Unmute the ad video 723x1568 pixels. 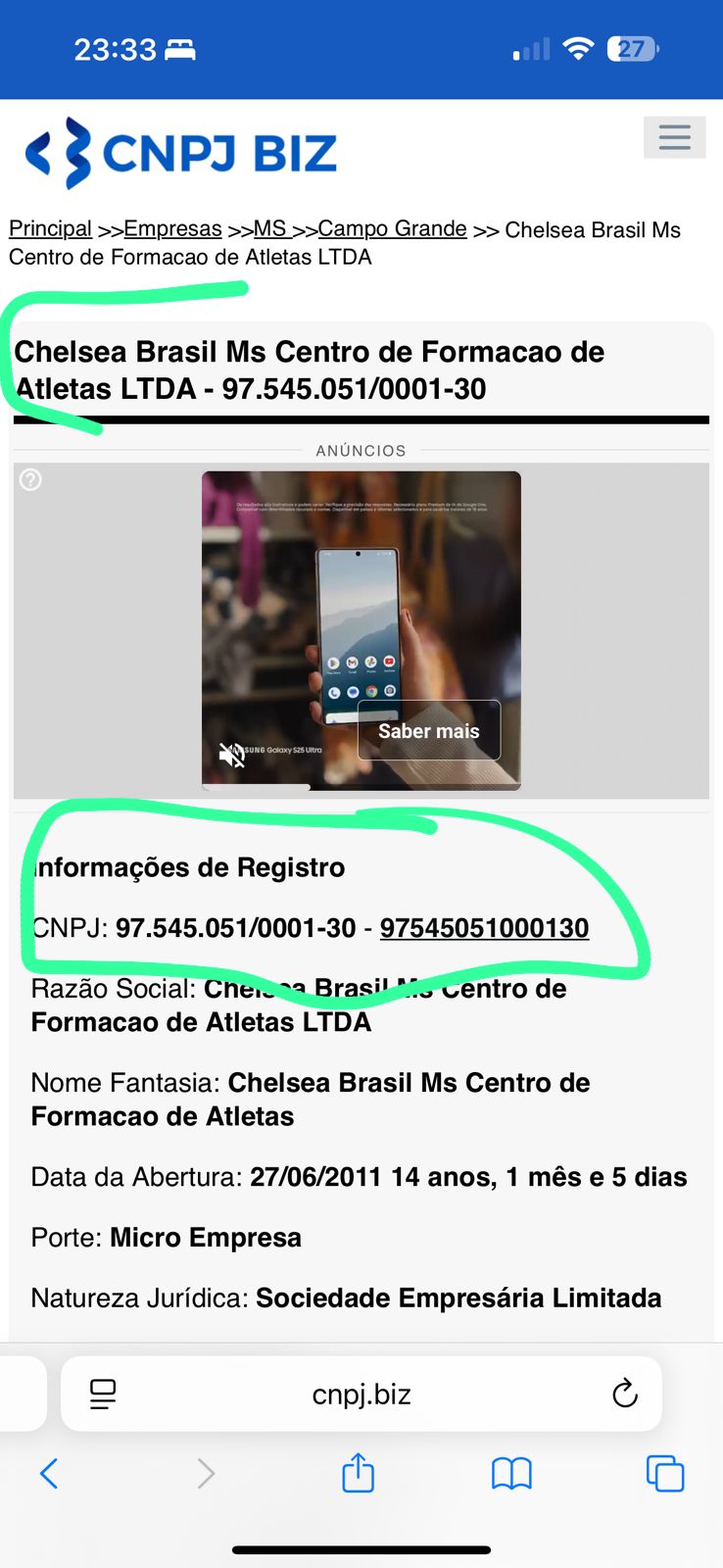coord(232,755)
